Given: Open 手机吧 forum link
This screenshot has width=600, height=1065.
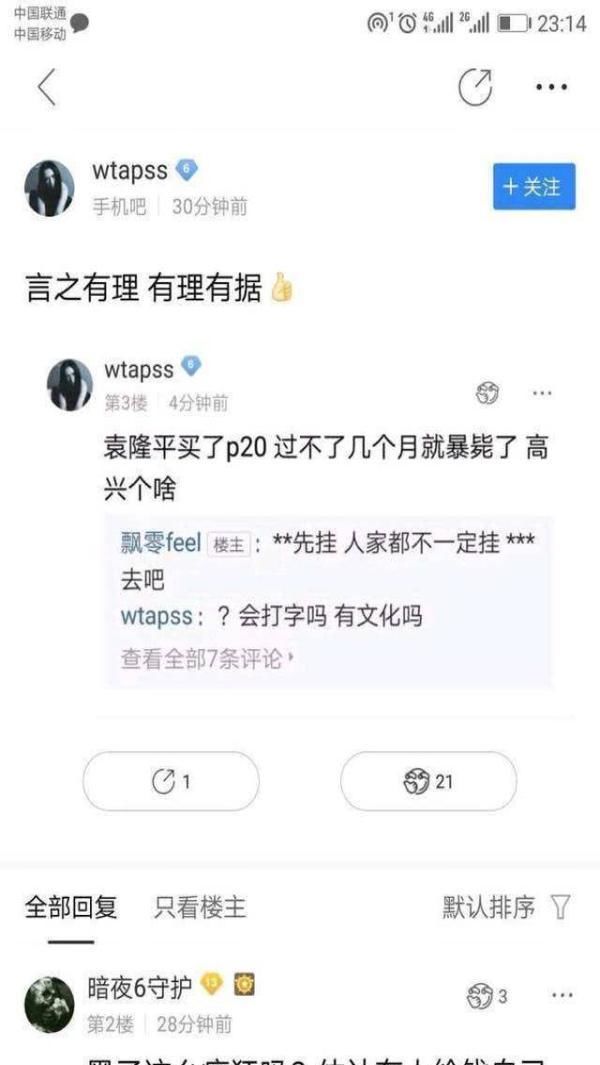Looking at the screenshot, I should (119, 207).
